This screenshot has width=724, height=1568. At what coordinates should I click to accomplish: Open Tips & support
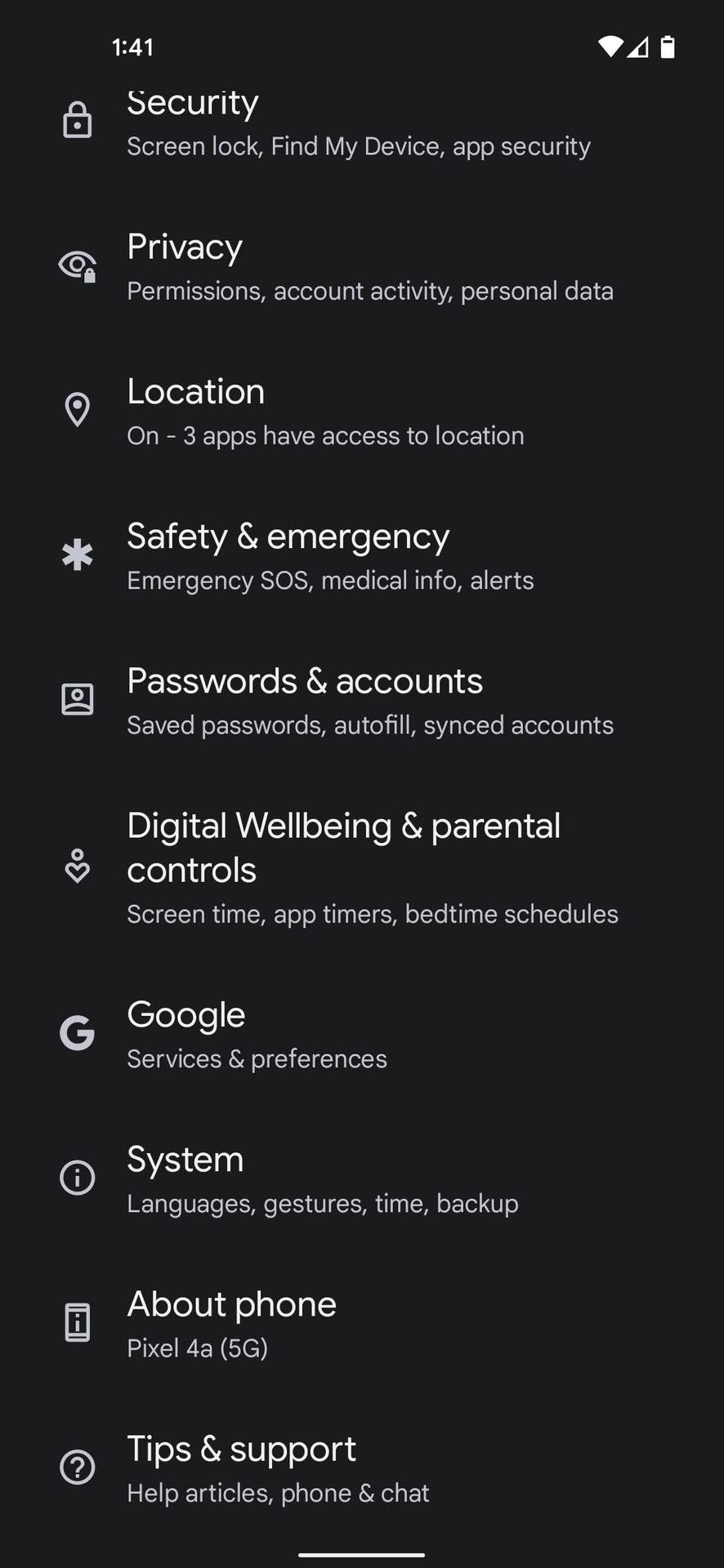click(278, 1468)
